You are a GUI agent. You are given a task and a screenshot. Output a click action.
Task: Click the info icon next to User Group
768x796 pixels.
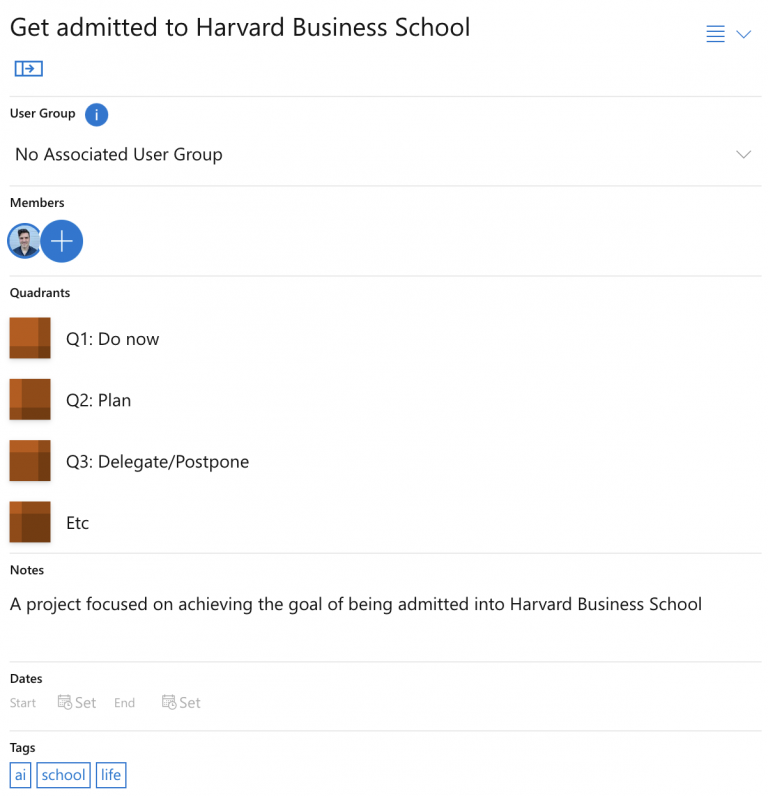pyautogui.click(x=96, y=114)
